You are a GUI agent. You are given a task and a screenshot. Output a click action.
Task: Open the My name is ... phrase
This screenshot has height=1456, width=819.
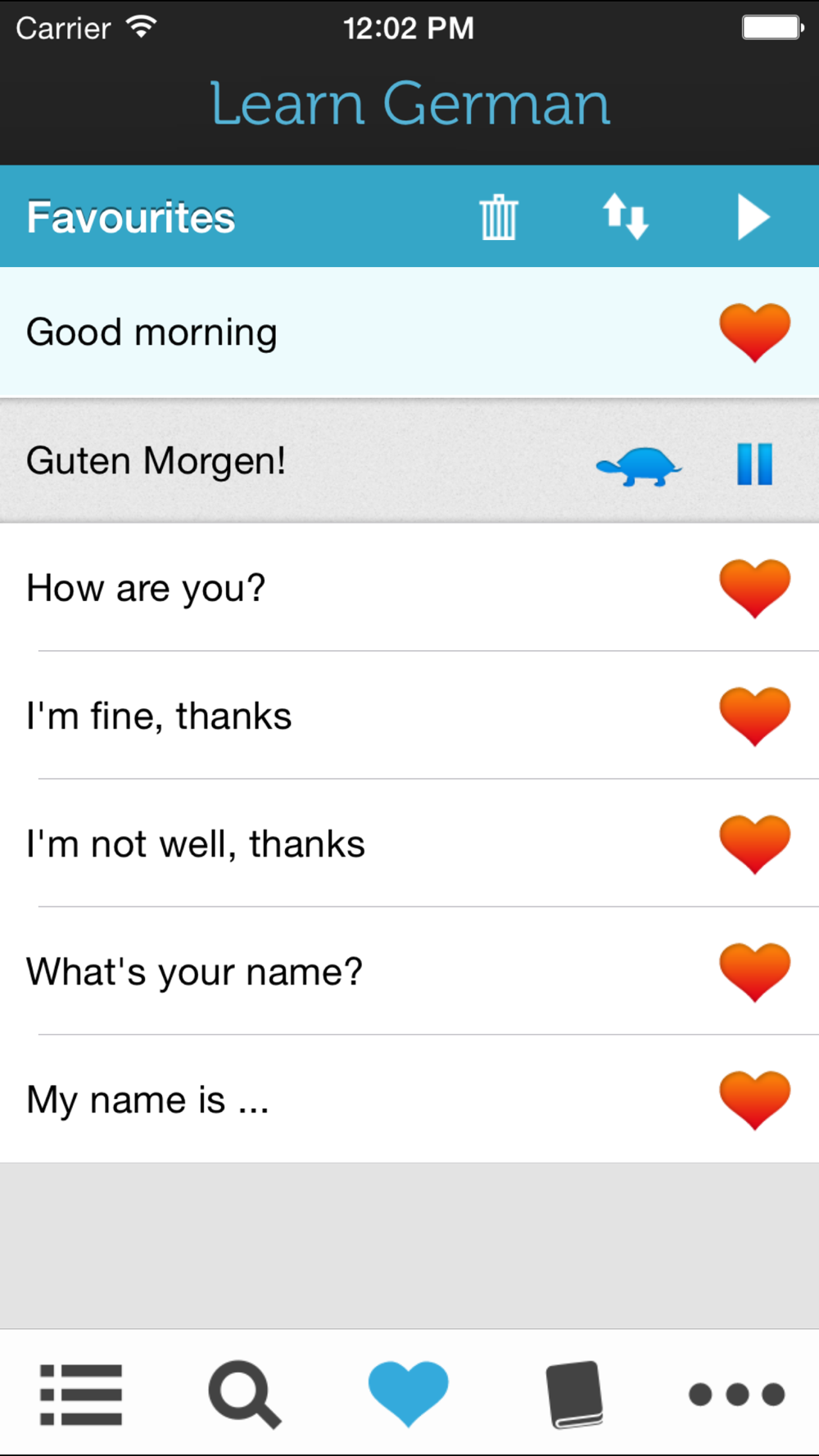point(409,1099)
